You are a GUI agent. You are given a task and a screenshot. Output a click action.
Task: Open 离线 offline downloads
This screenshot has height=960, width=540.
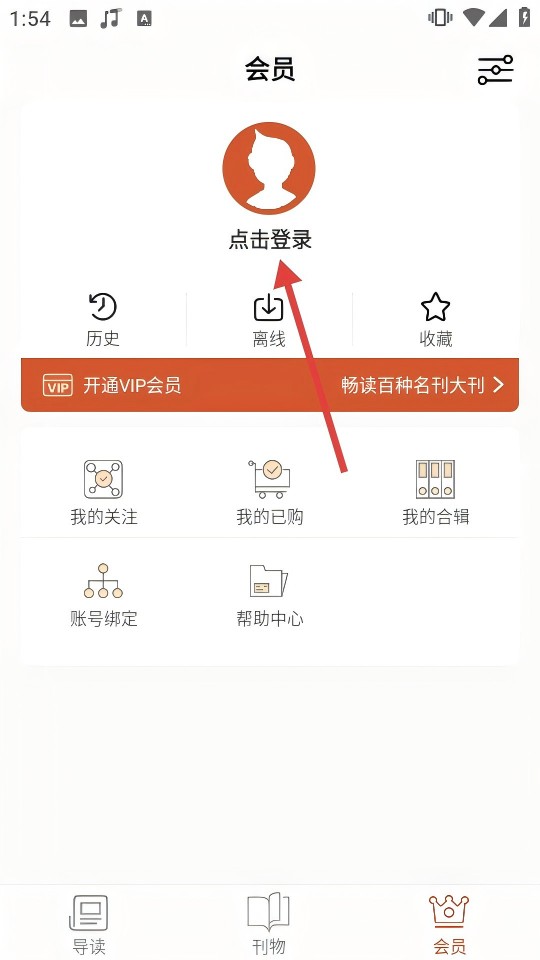pos(269,320)
